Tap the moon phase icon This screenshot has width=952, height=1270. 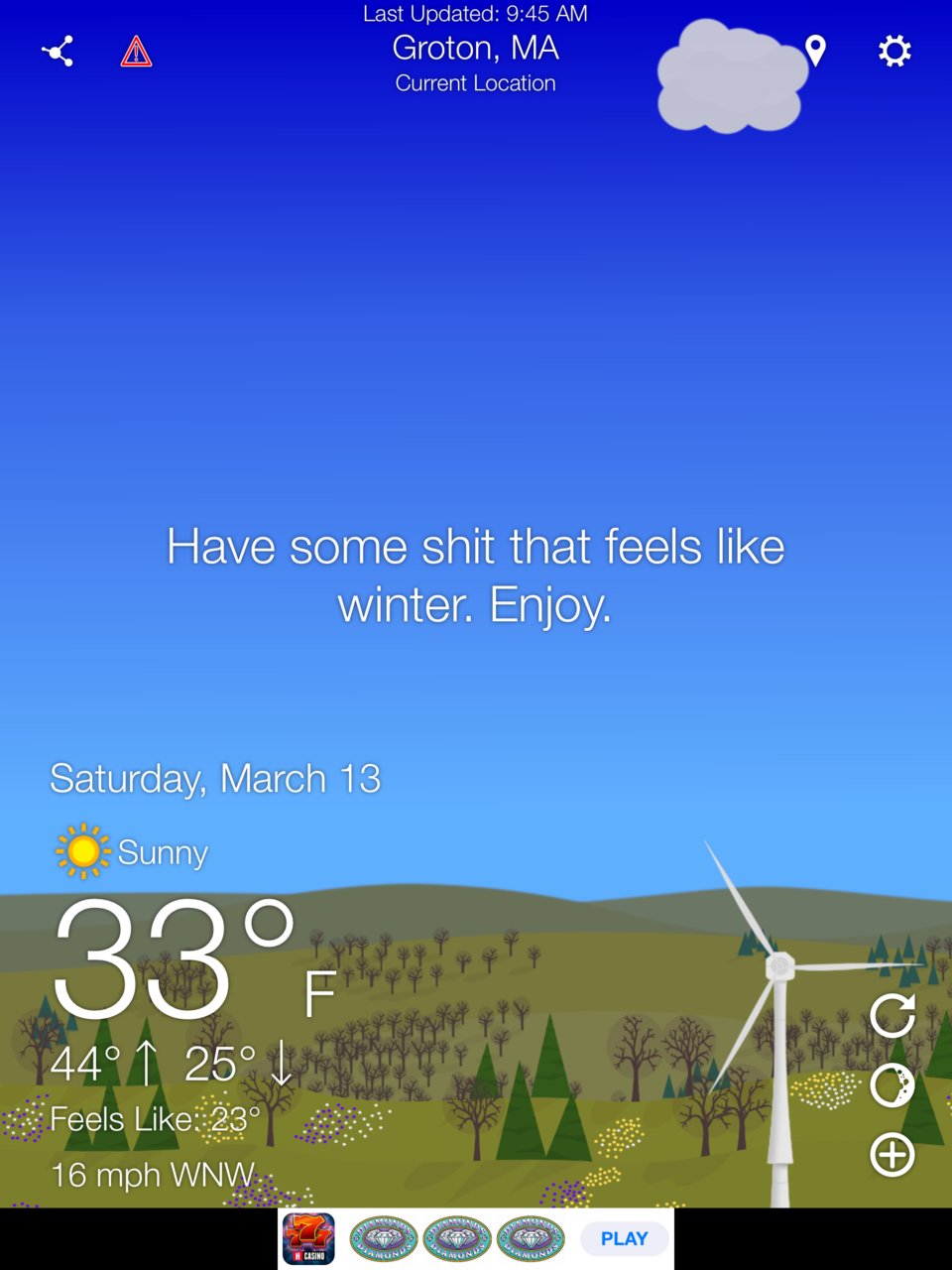[892, 1085]
